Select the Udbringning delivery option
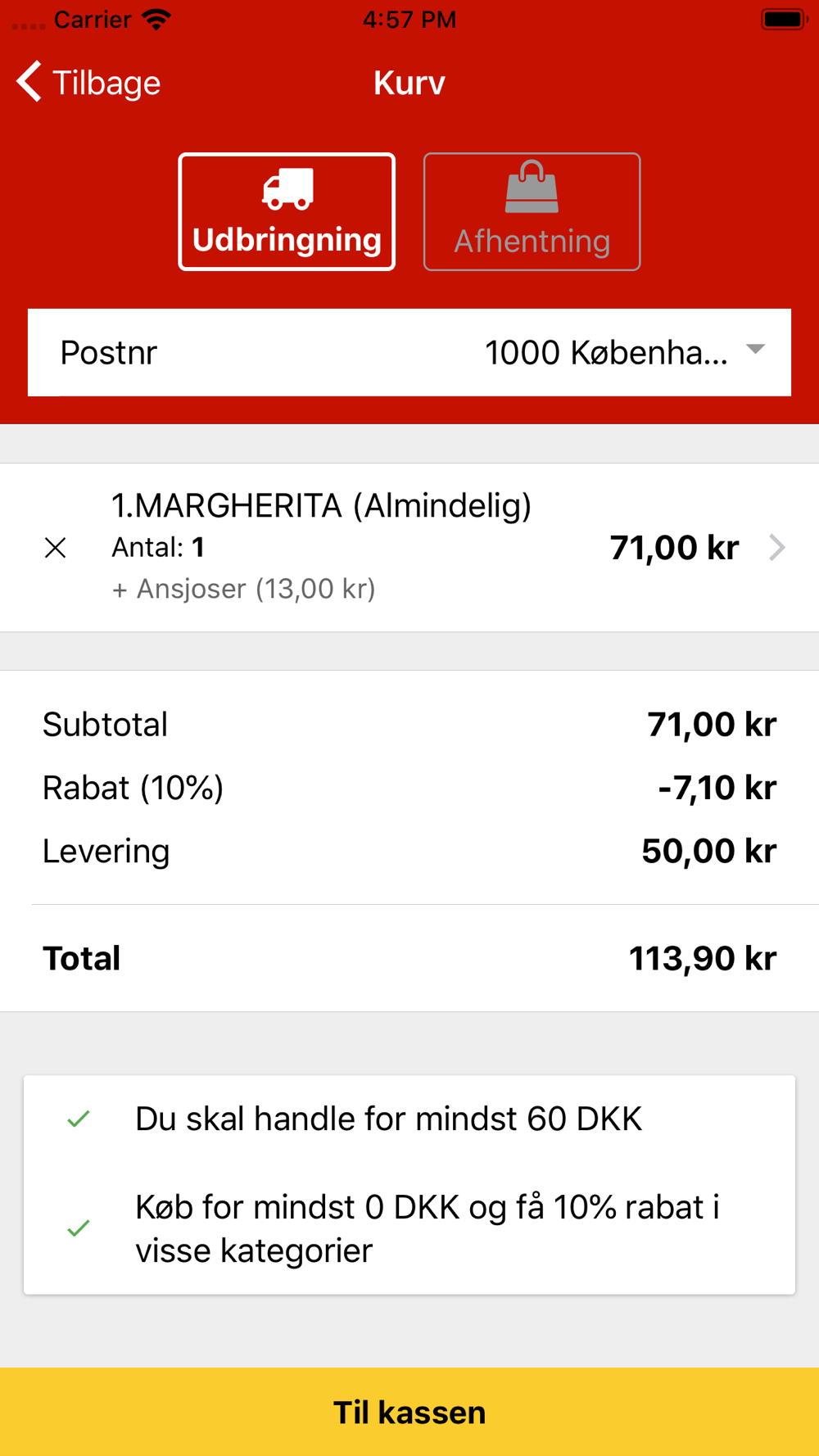This screenshot has width=819, height=1456. point(287,211)
